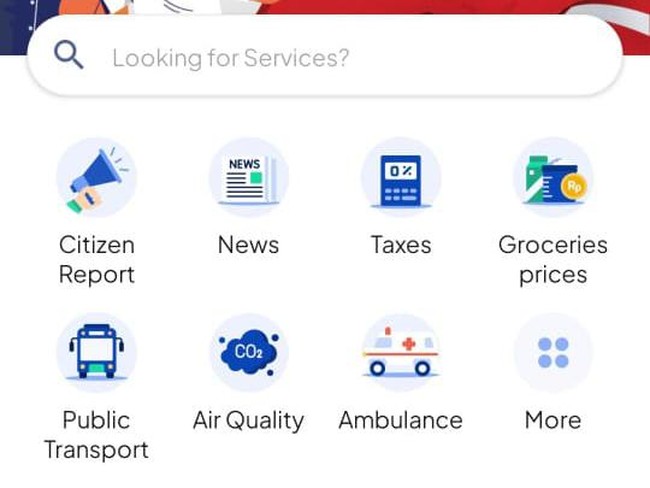The width and height of the screenshot is (650, 488).
Task: Check Groceries prices
Action: tap(552, 180)
